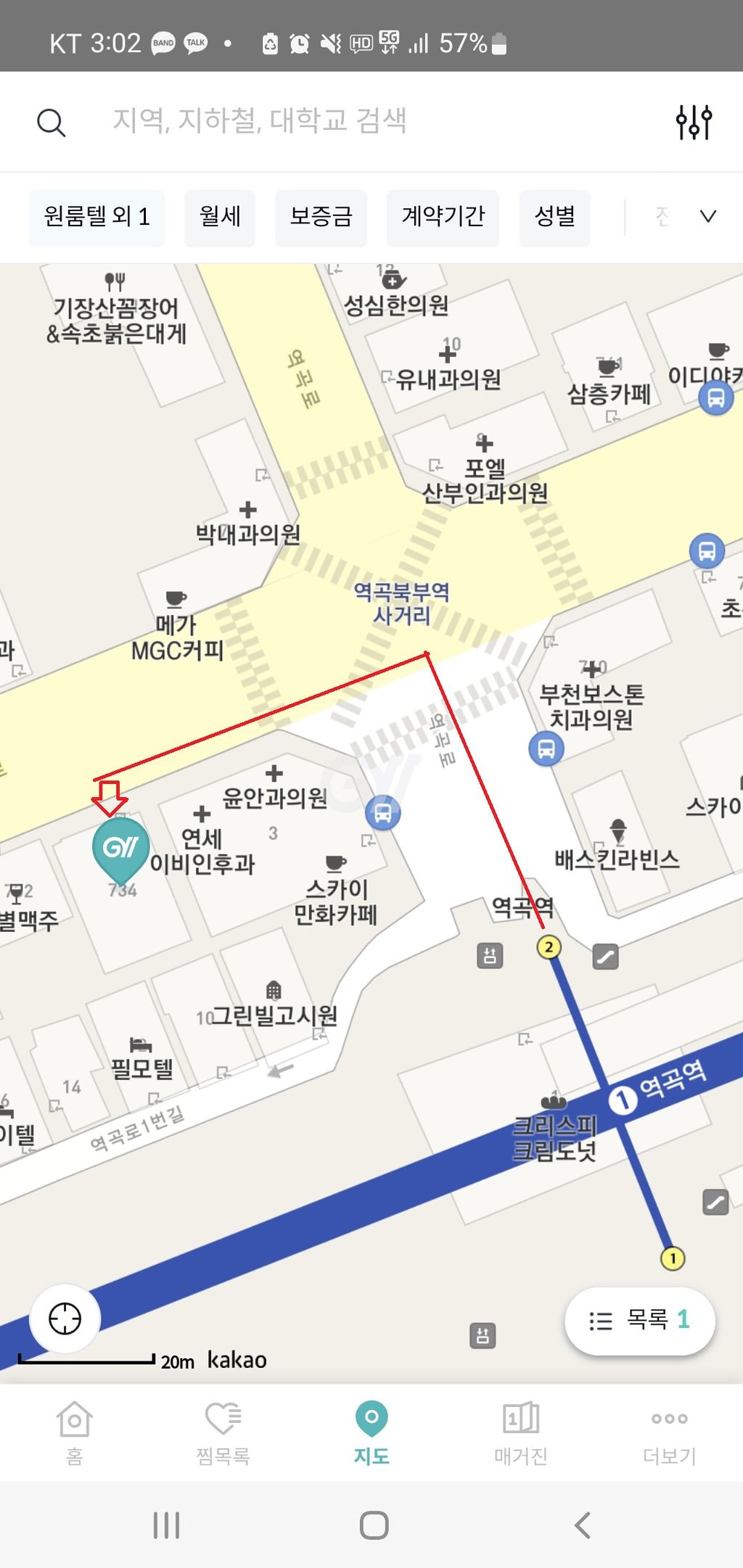Image resolution: width=743 pixels, height=1568 pixels.
Task: Center the map on my current location
Action: pos(65,1318)
